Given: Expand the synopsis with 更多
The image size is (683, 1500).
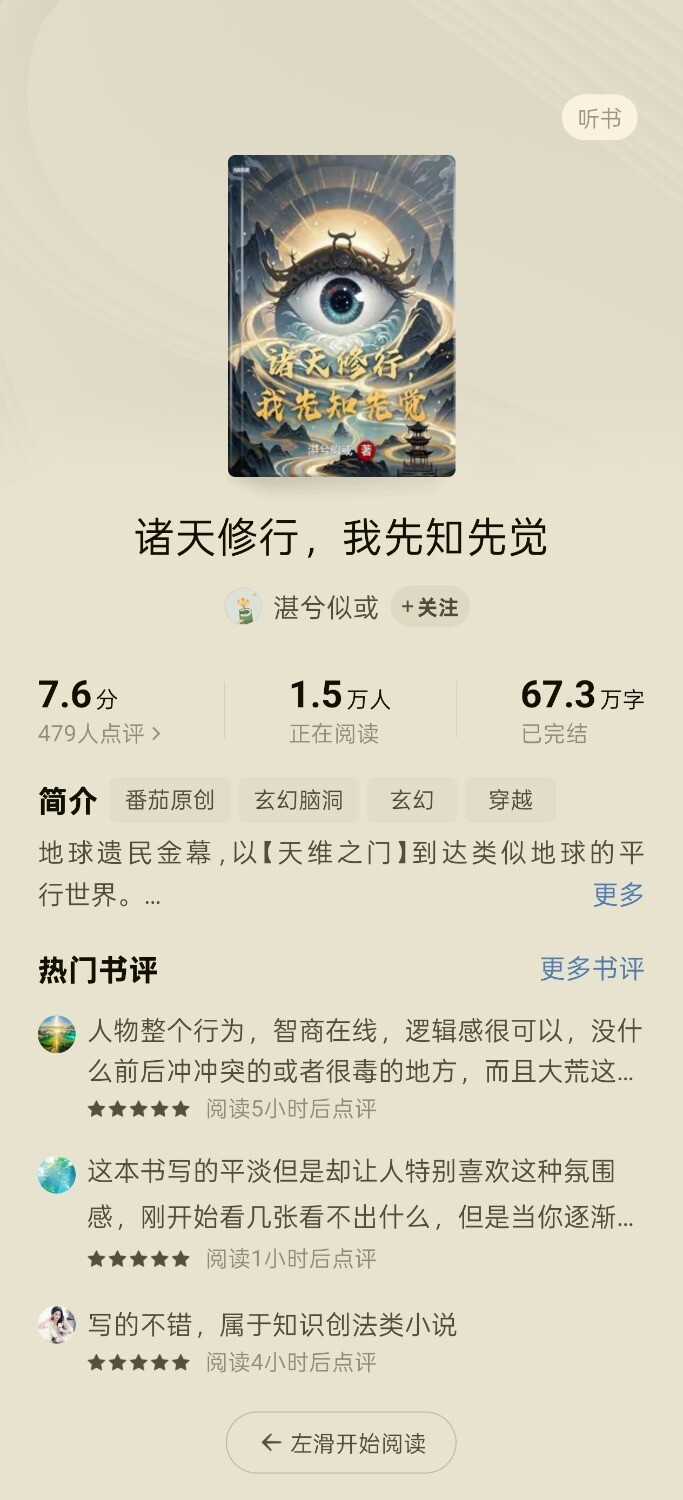Looking at the screenshot, I should tap(618, 894).
